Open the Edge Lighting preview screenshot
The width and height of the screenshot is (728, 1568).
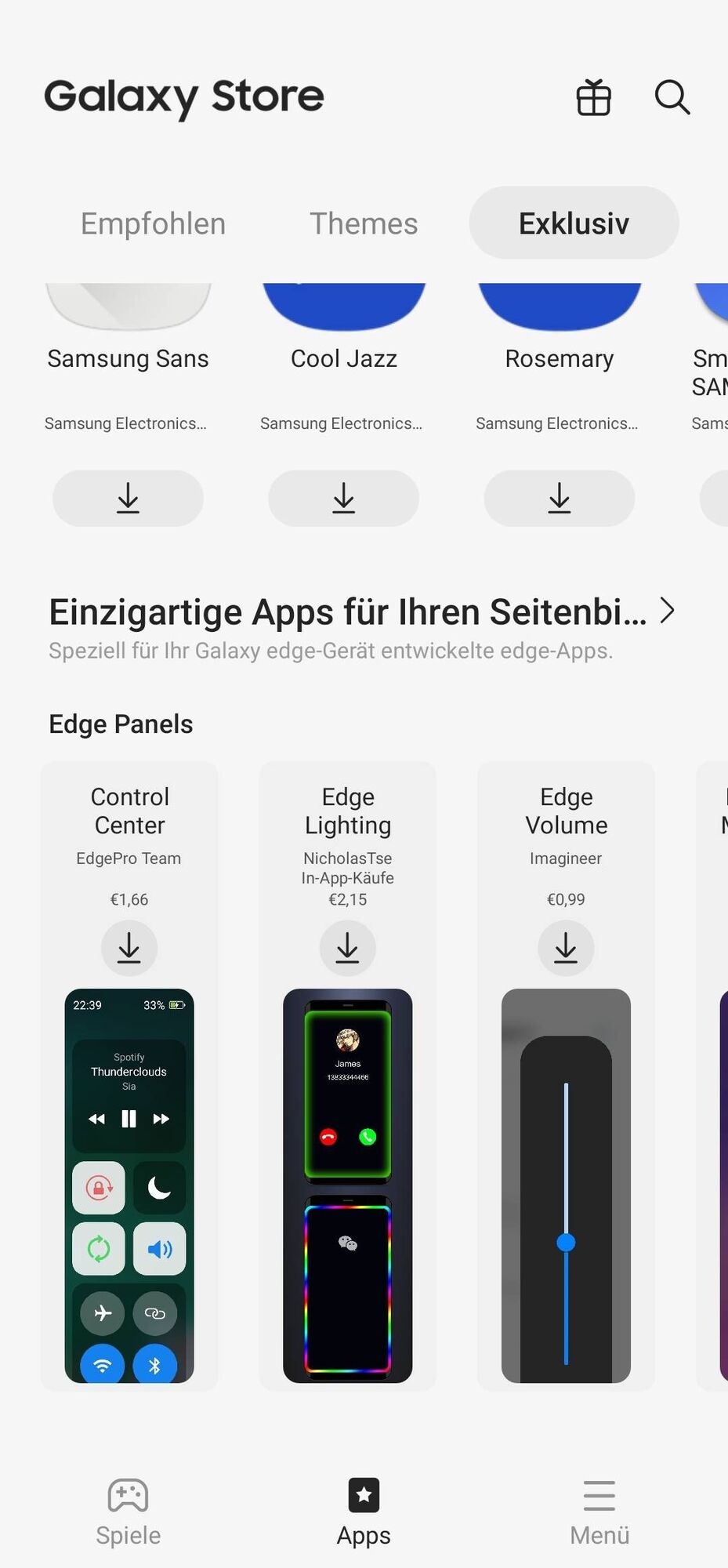(347, 1185)
